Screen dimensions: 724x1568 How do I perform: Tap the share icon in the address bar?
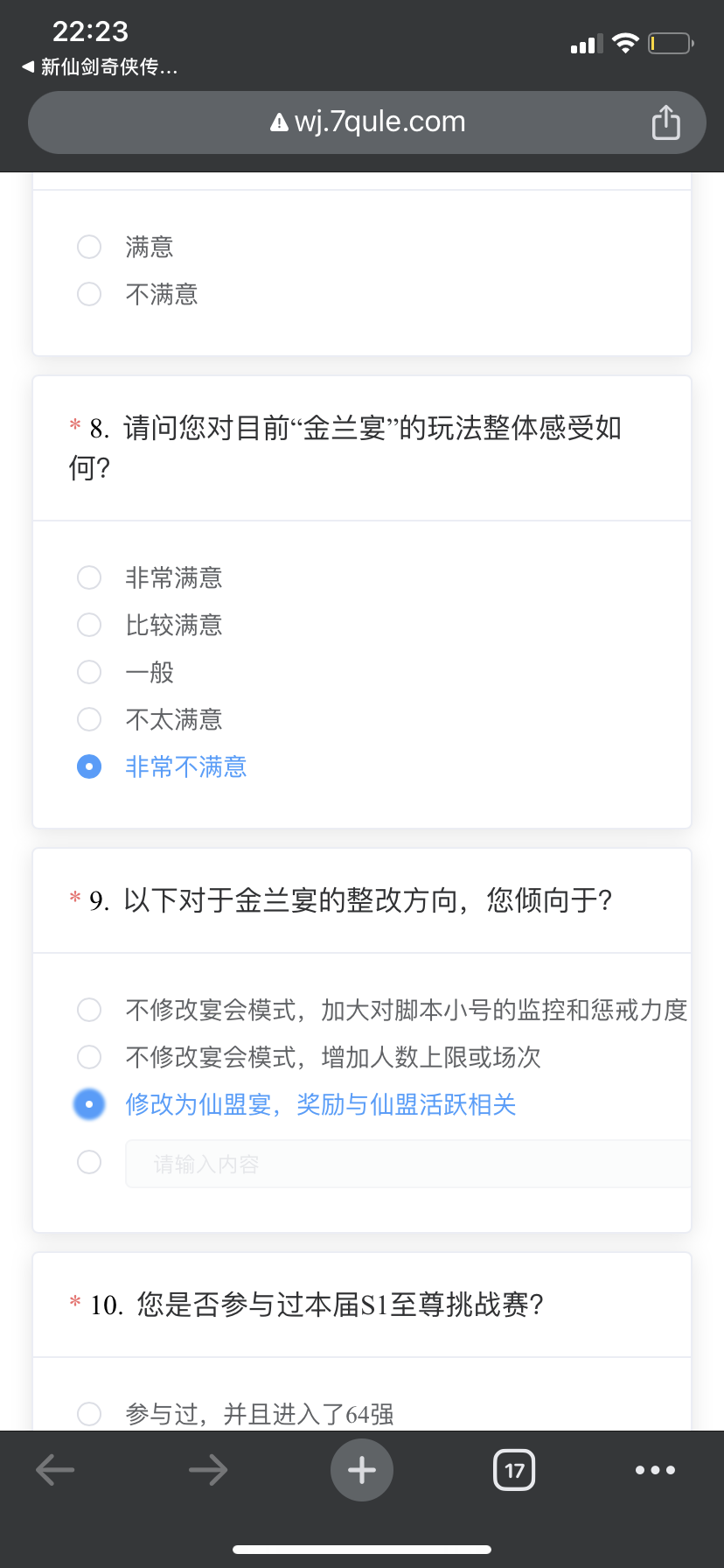pyautogui.click(x=666, y=122)
